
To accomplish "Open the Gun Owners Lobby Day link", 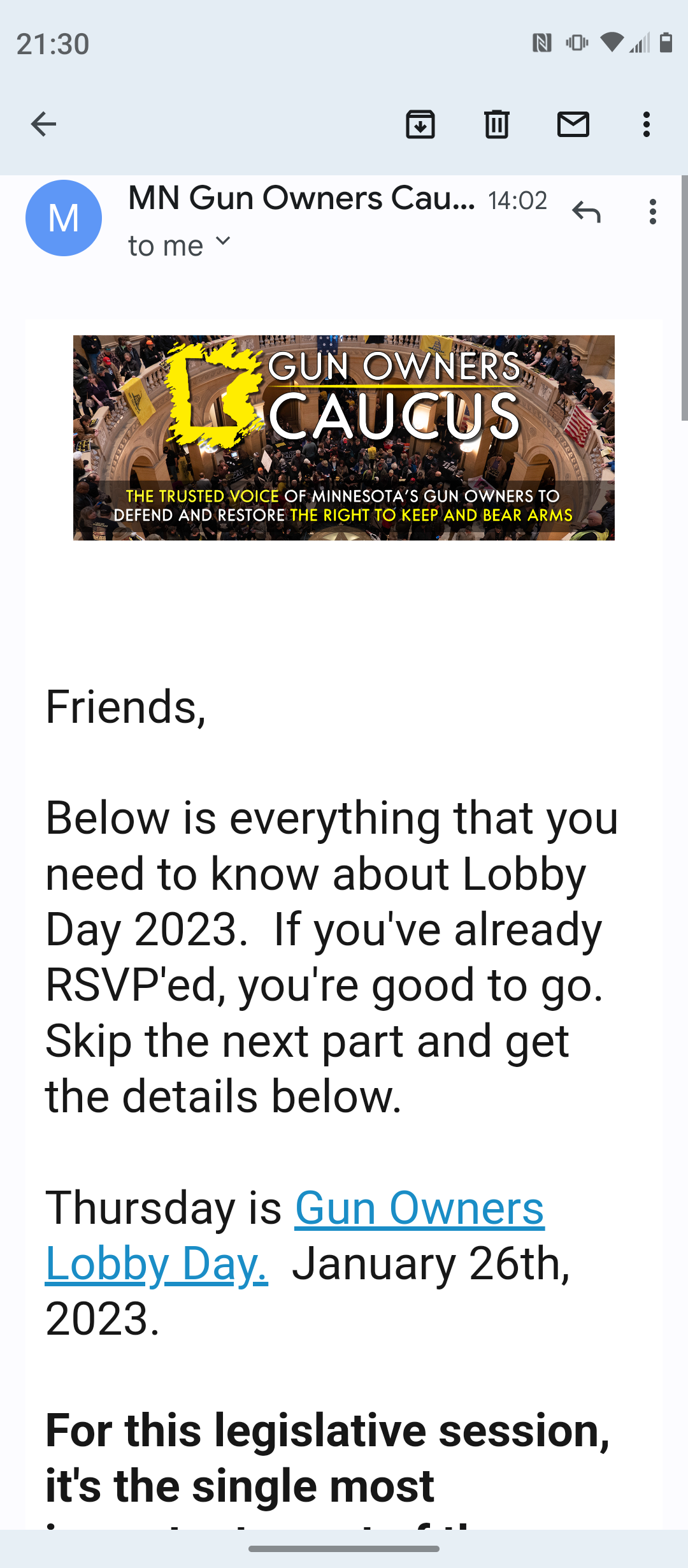I will coord(294,1237).
